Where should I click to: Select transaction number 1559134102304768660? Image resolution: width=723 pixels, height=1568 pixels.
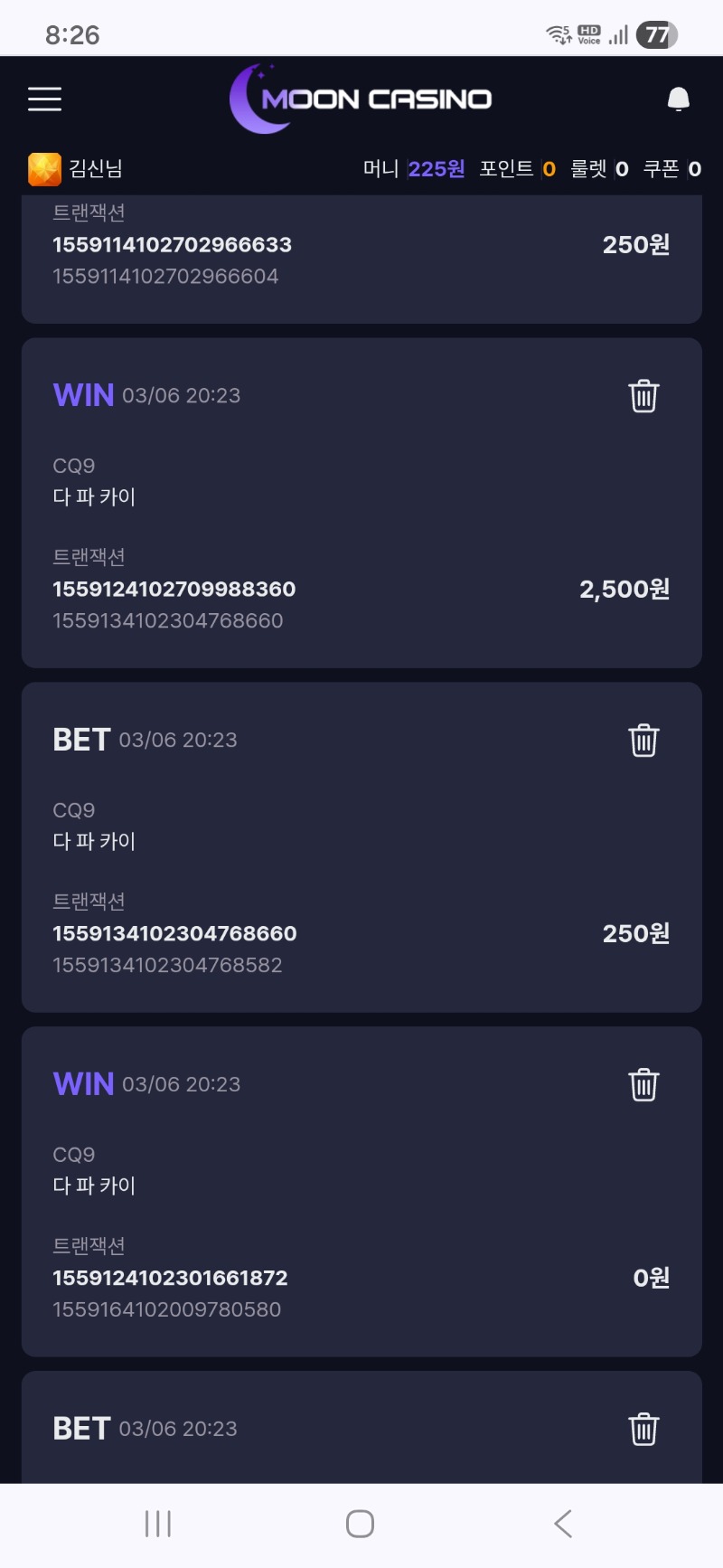[x=174, y=933]
